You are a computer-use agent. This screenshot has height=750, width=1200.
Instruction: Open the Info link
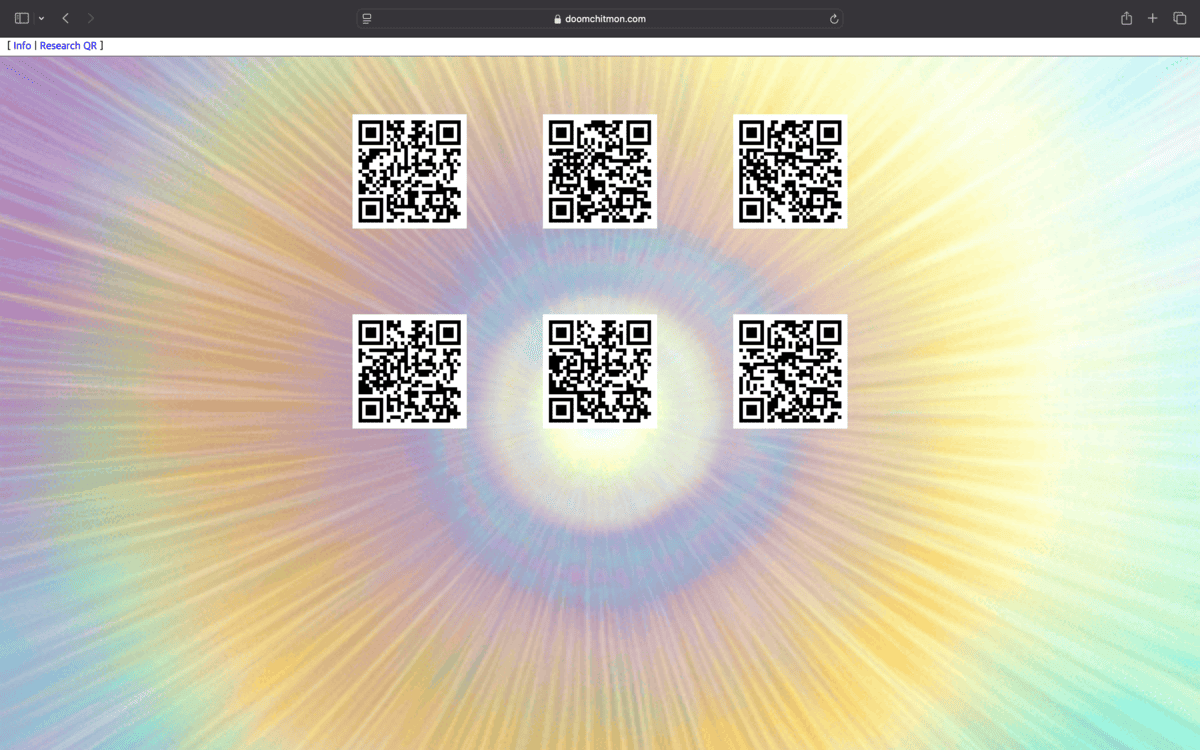pos(21,46)
